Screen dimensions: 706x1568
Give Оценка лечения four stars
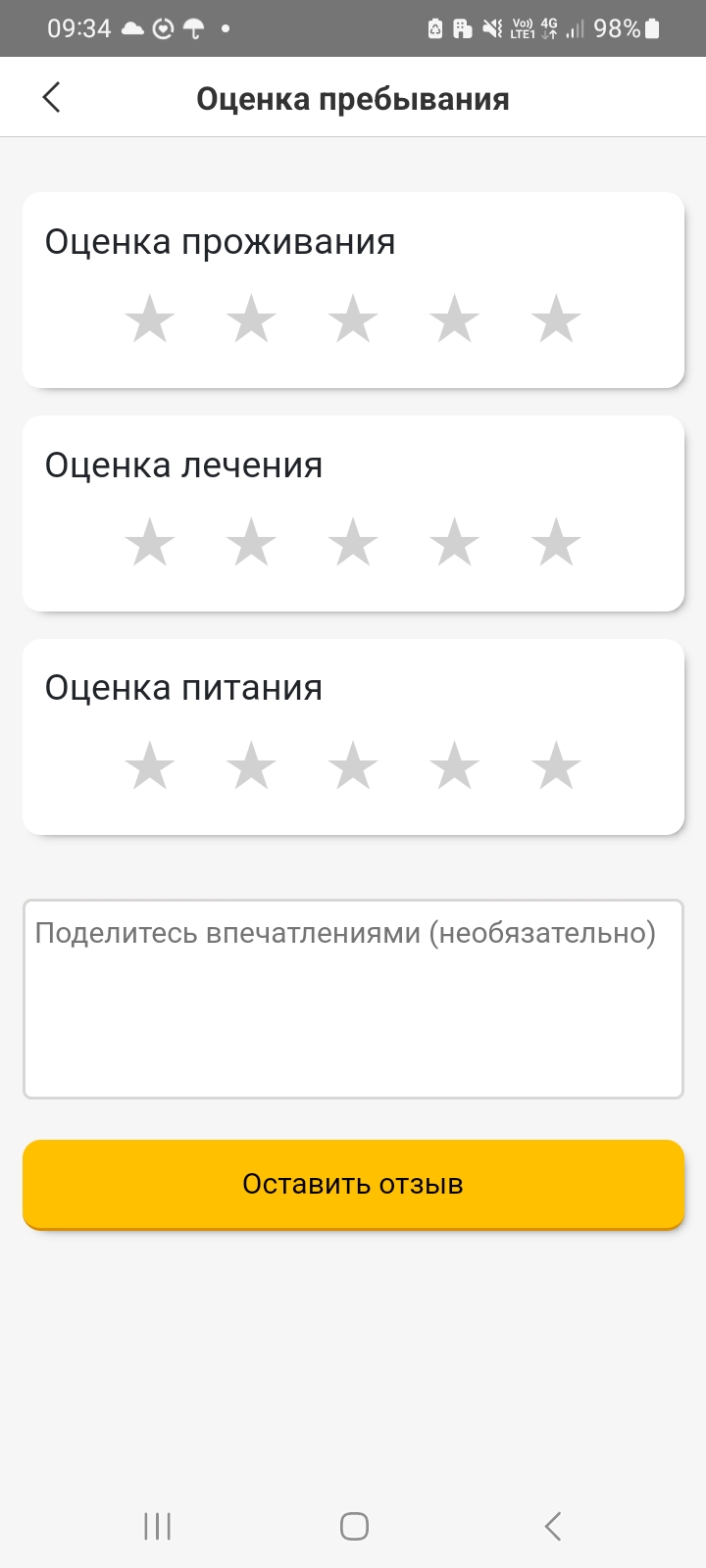455,543
